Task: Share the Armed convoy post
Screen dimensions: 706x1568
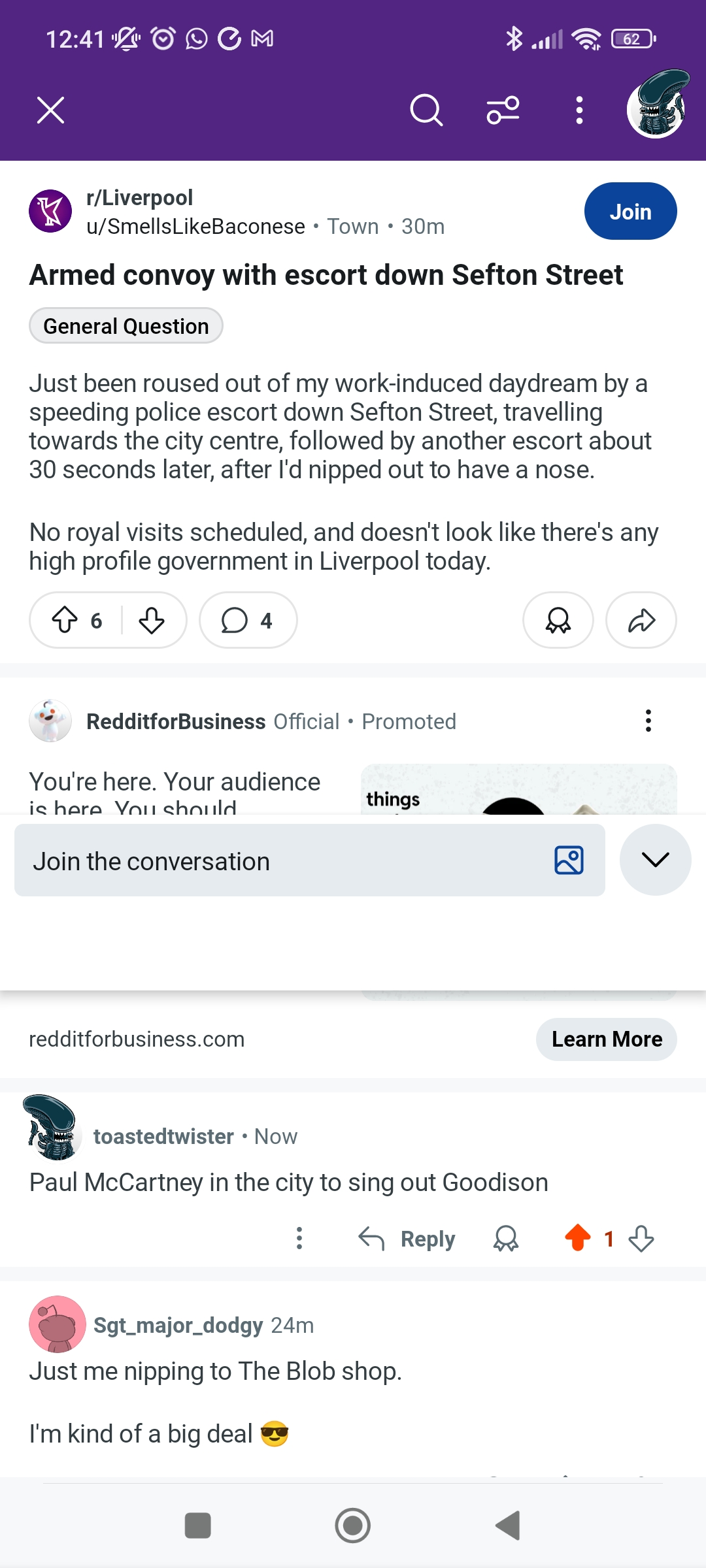Action: 640,620
